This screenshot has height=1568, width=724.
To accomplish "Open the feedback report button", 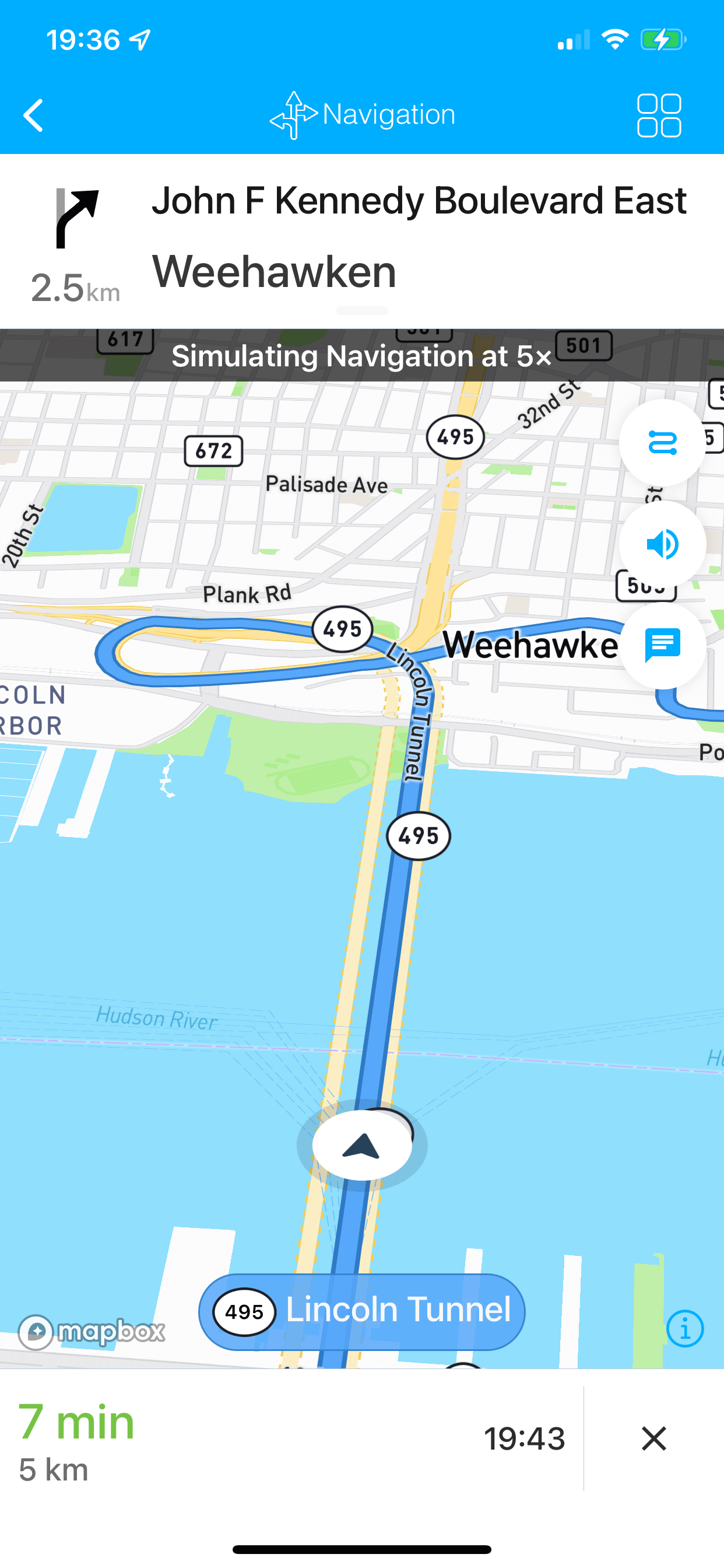I will 662,645.
